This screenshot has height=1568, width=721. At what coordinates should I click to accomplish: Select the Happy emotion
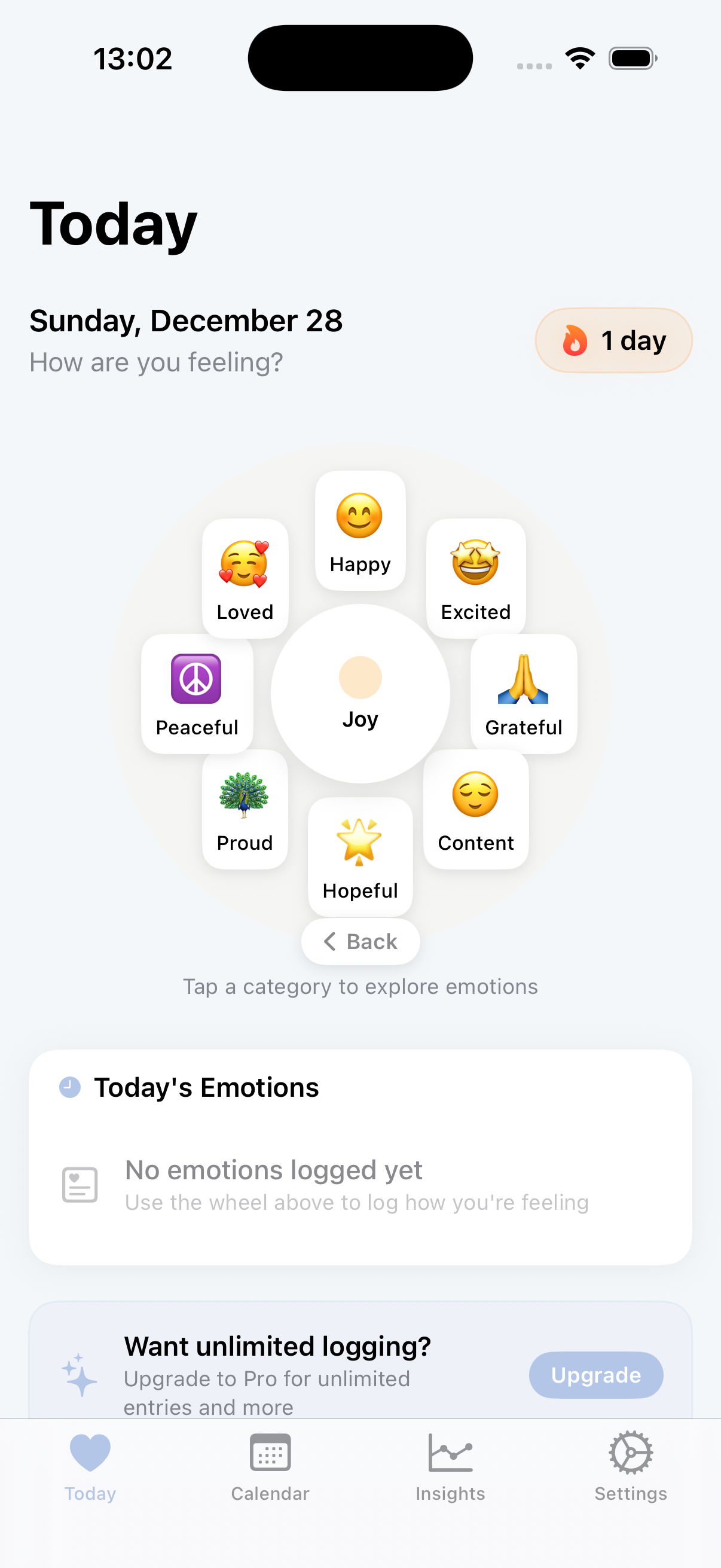360,531
